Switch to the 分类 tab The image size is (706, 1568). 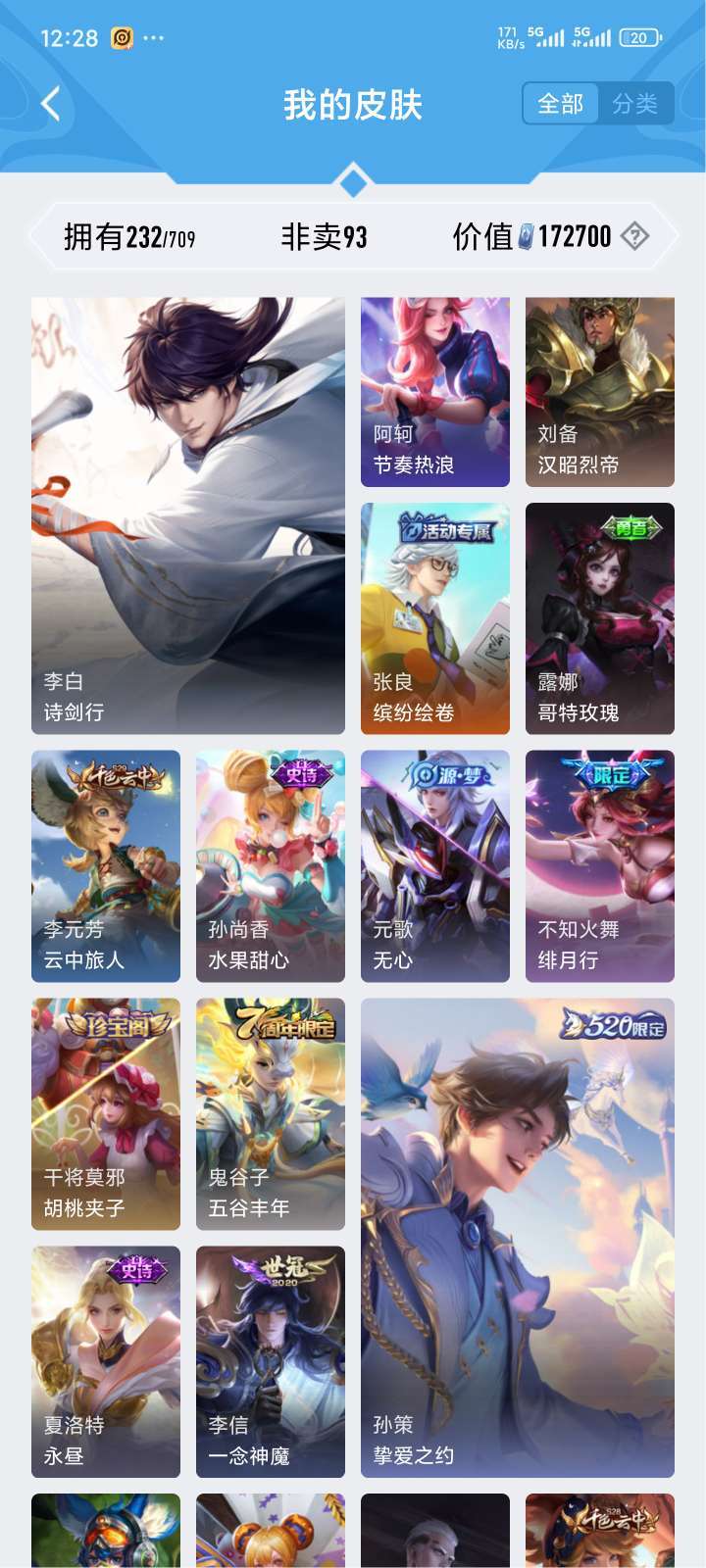click(635, 103)
